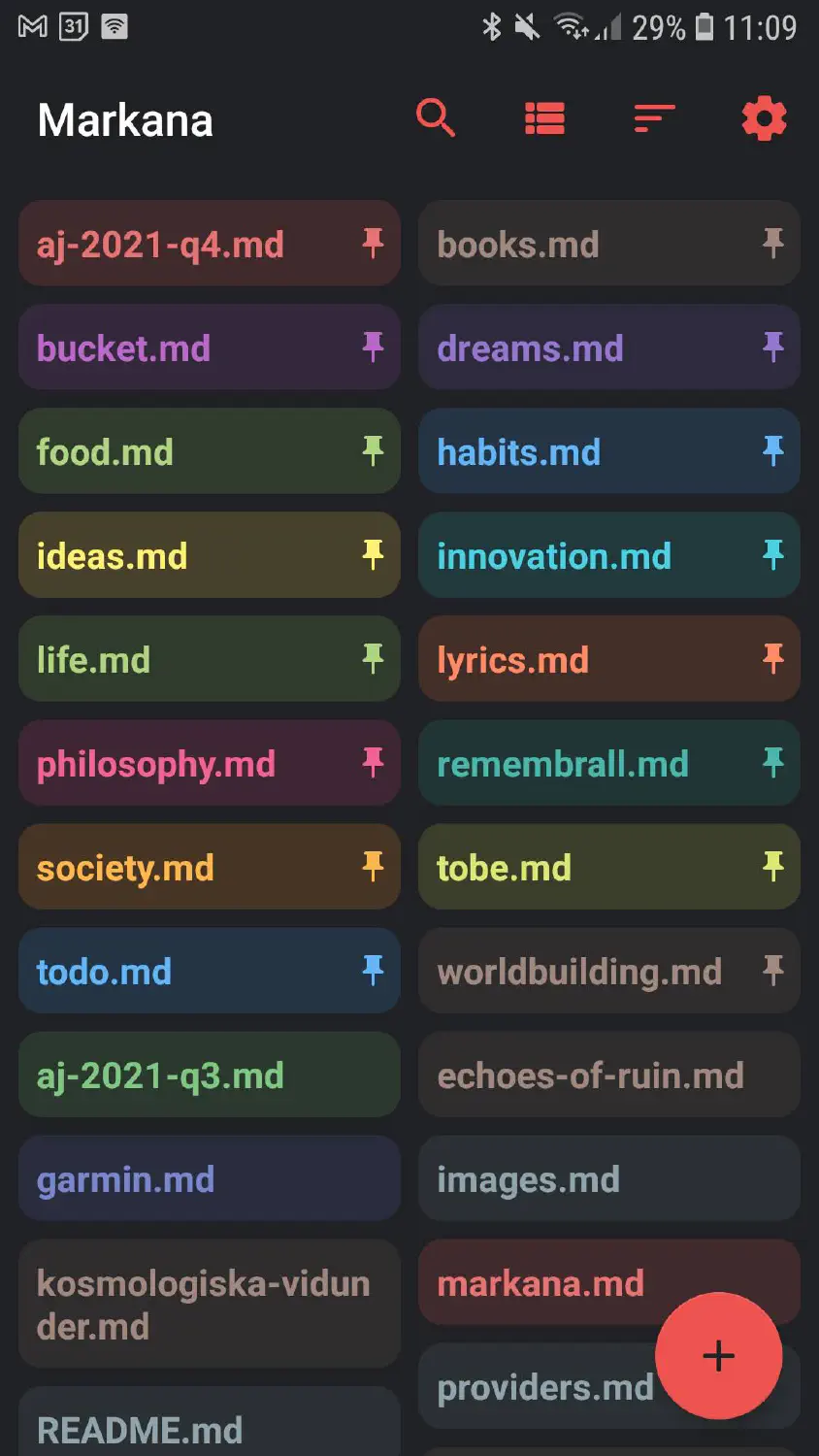Screen dimensions: 819x1456
Task: Unpin the habits.md note
Action: (x=773, y=450)
